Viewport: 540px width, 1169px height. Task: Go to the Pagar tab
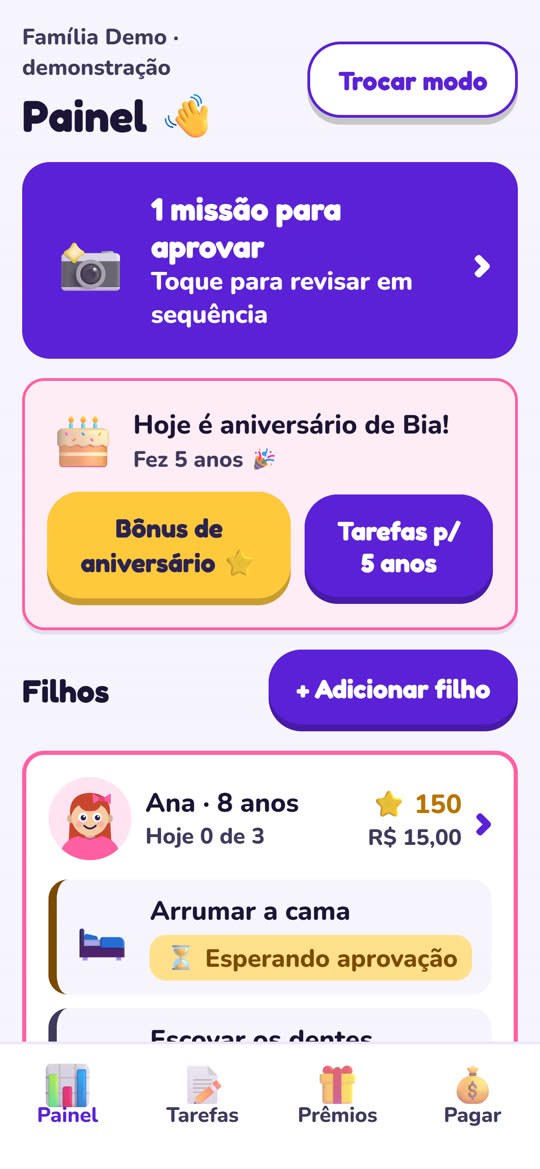[x=472, y=1094]
